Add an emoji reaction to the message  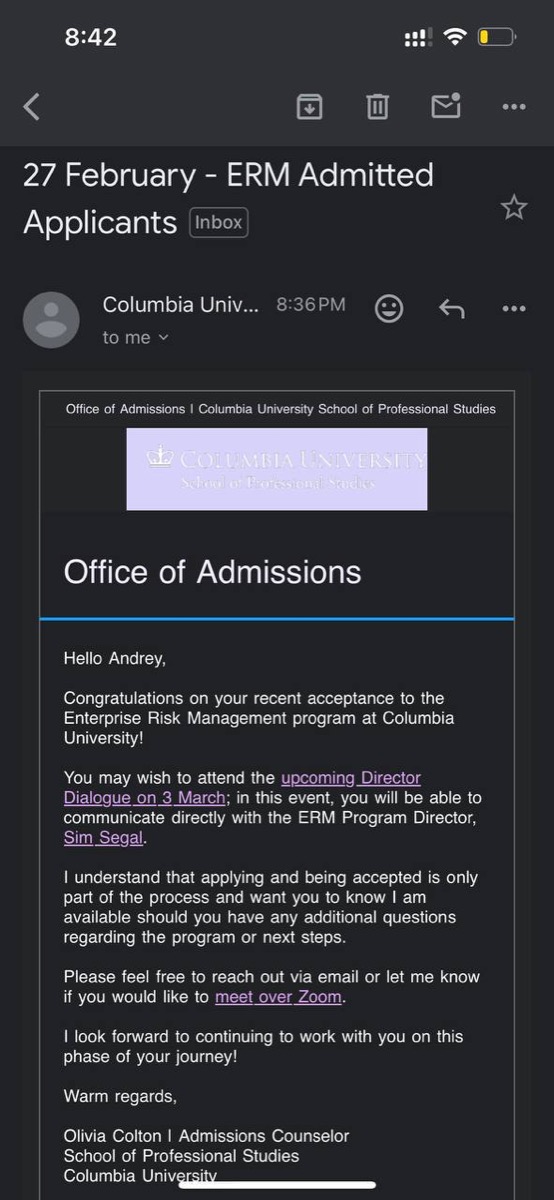coord(389,308)
